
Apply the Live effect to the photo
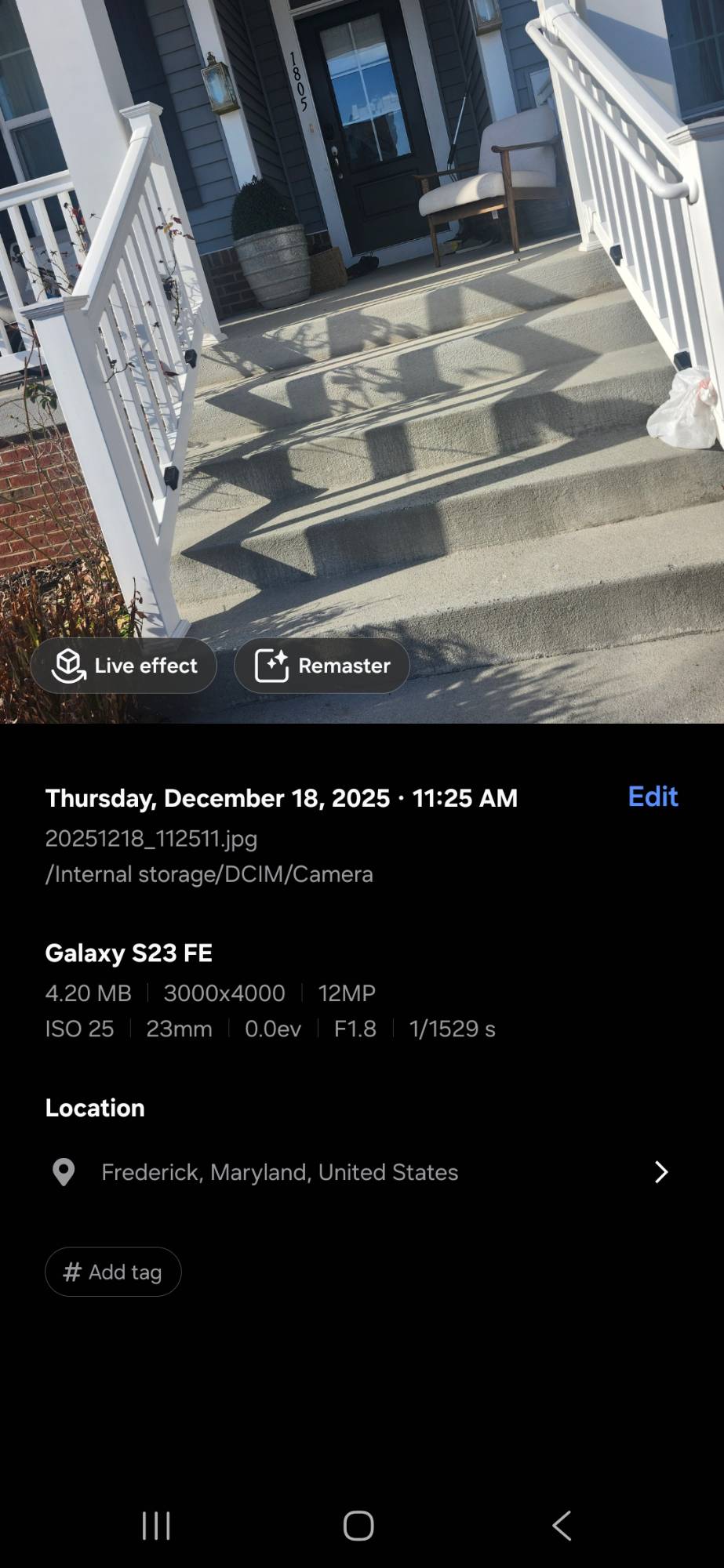pos(124,666)
